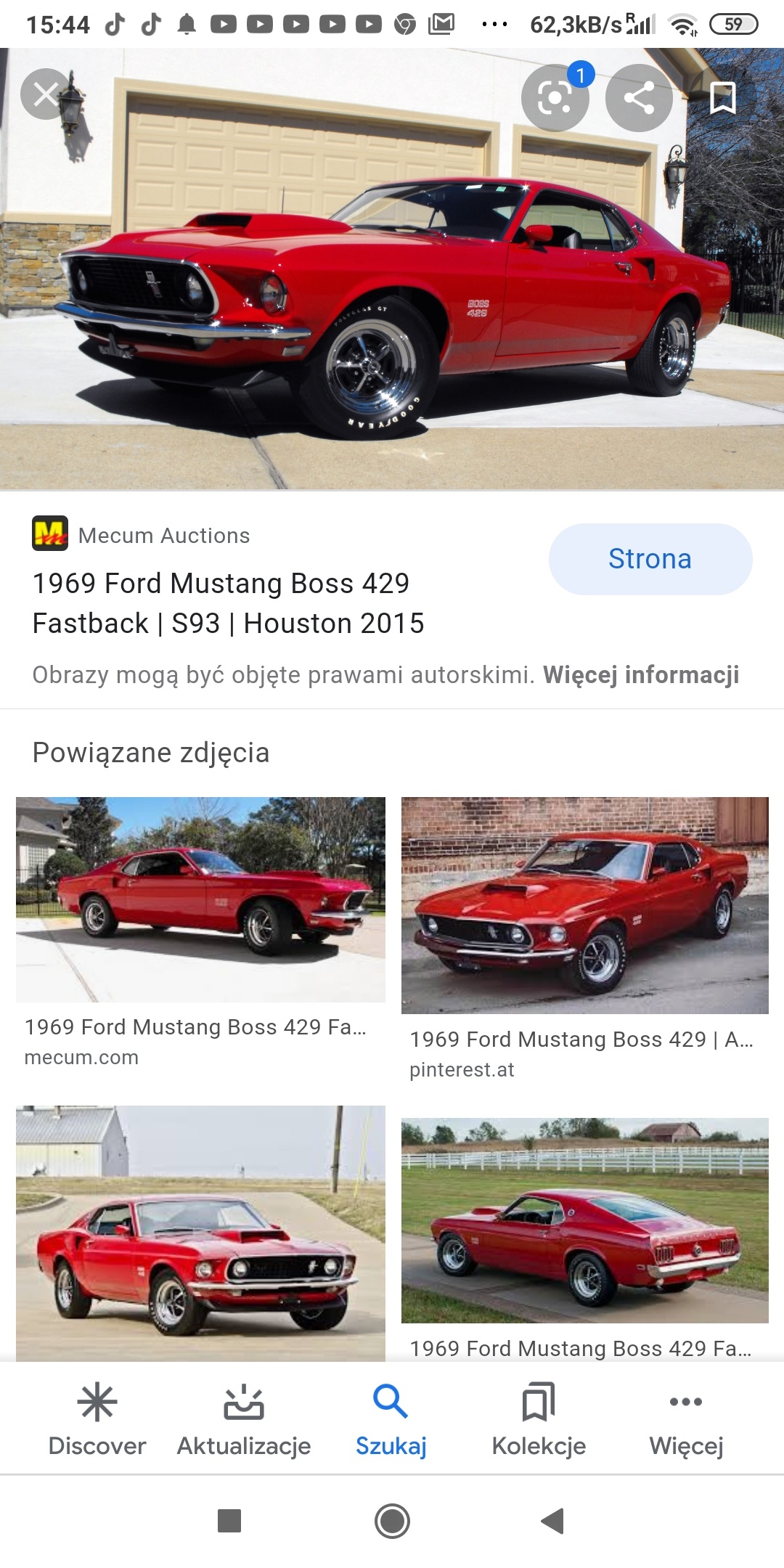The width and height of the screenshot is (784, 1568).
Task: Open the Więcej informacji link
Action: point(641,674)
